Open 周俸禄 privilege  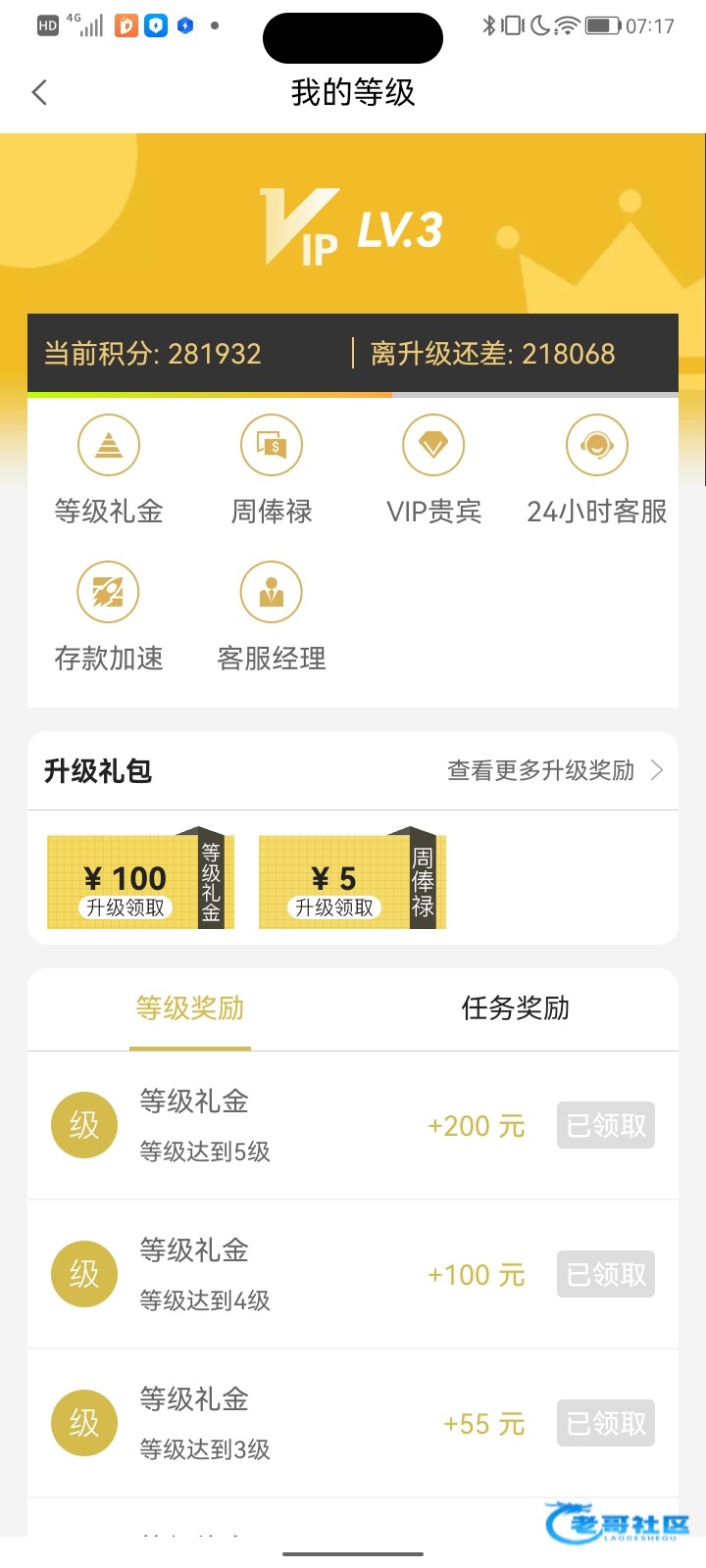coord(272,446)
